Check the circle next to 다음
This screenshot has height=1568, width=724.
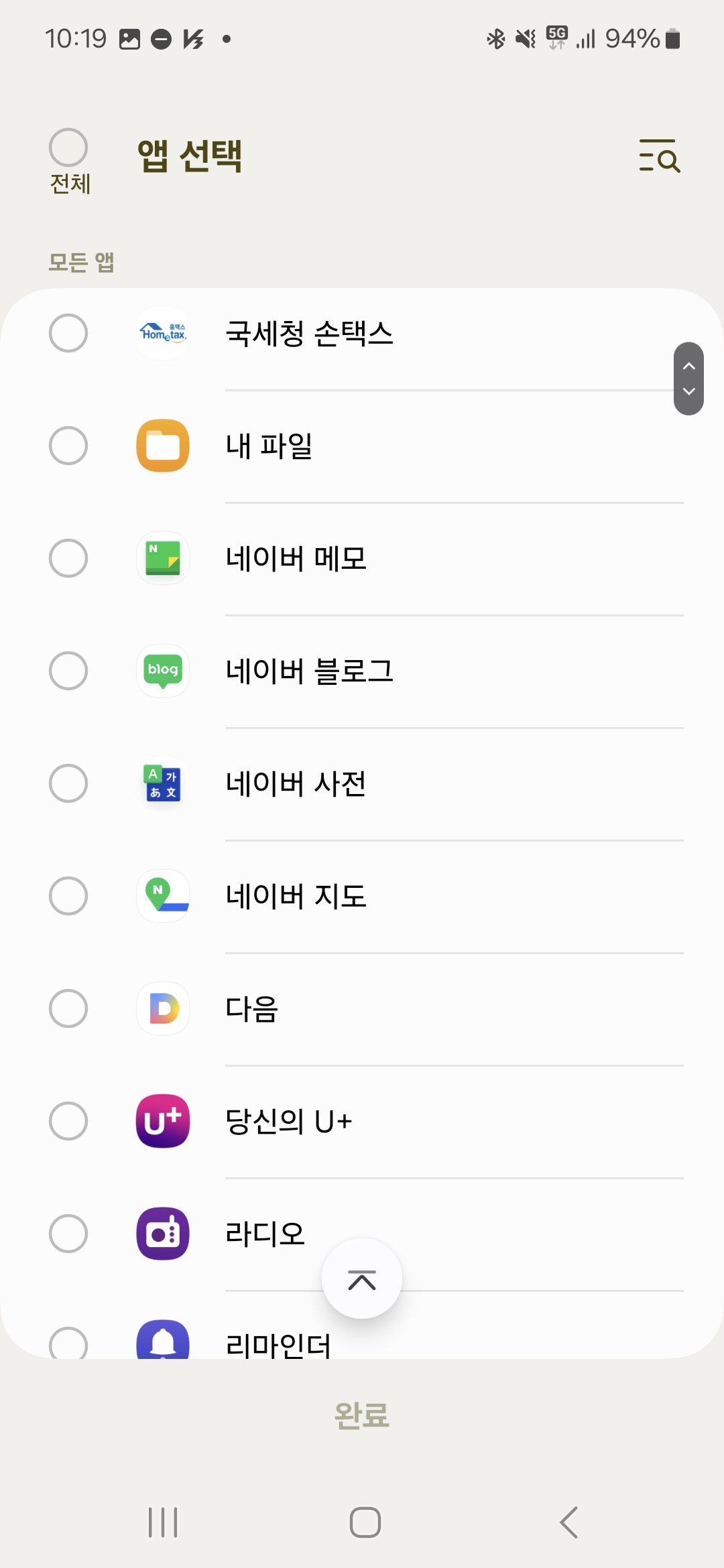(x=68, y=1008)
